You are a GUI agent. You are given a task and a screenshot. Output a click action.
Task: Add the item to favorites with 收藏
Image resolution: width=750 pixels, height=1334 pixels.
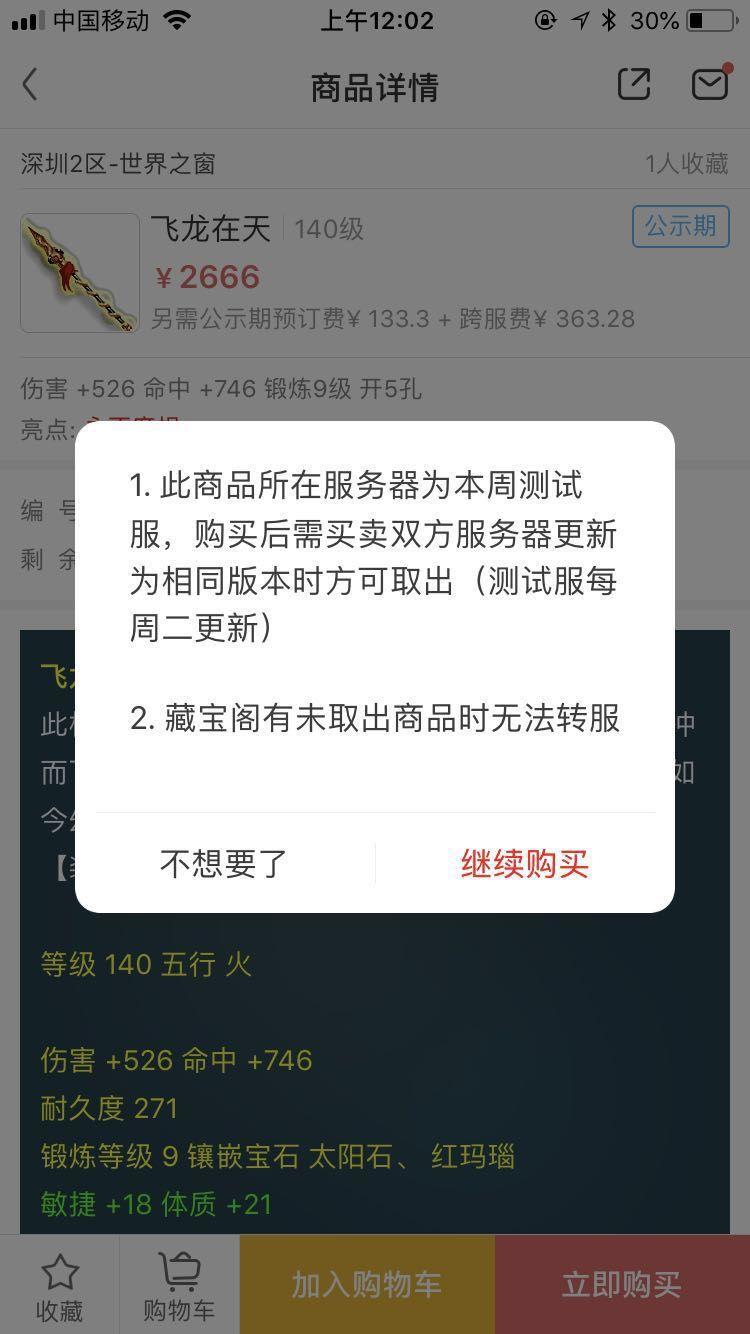[x=60, y=1285]
